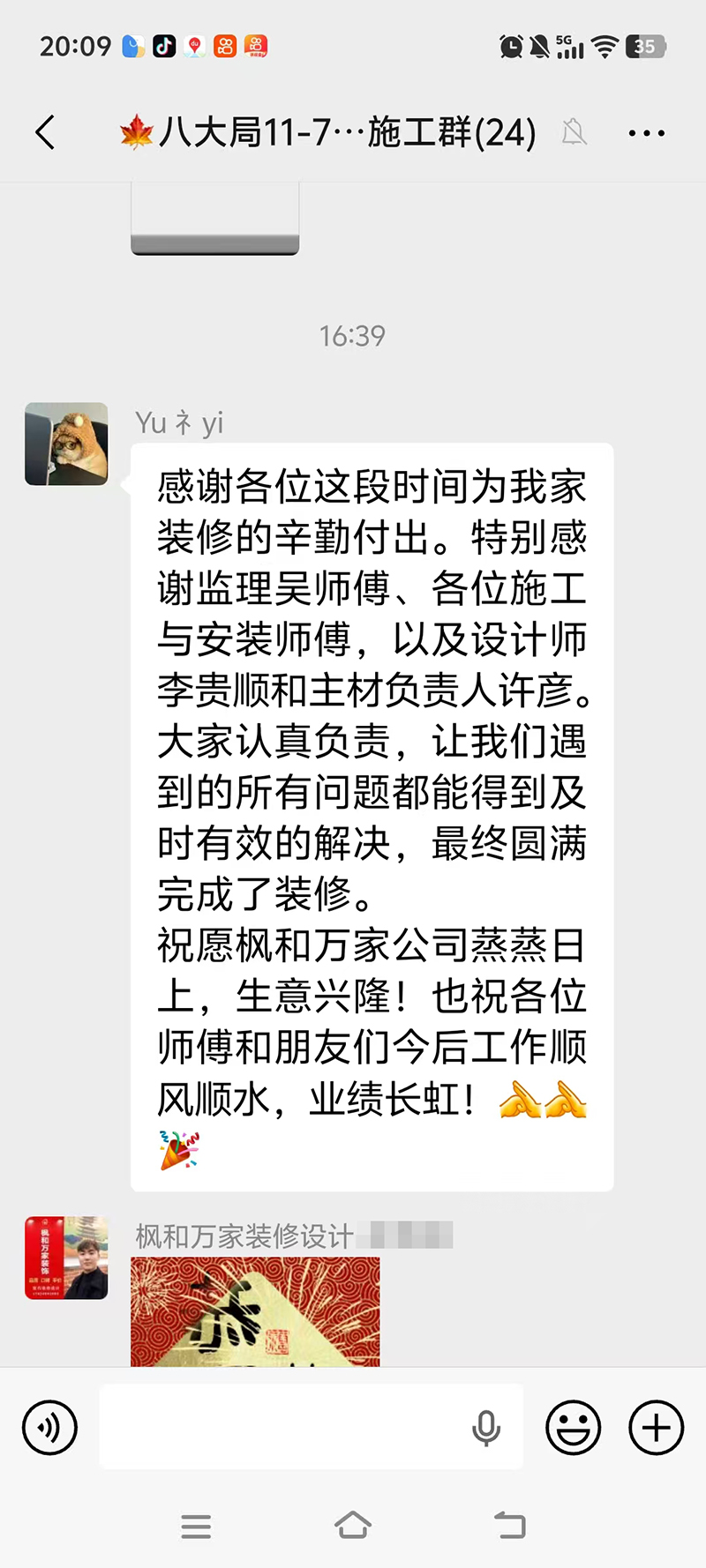Viewport: 706px width, 1568px height.
Task: Tap the muted notification bell beside group name
Action: 575,132
